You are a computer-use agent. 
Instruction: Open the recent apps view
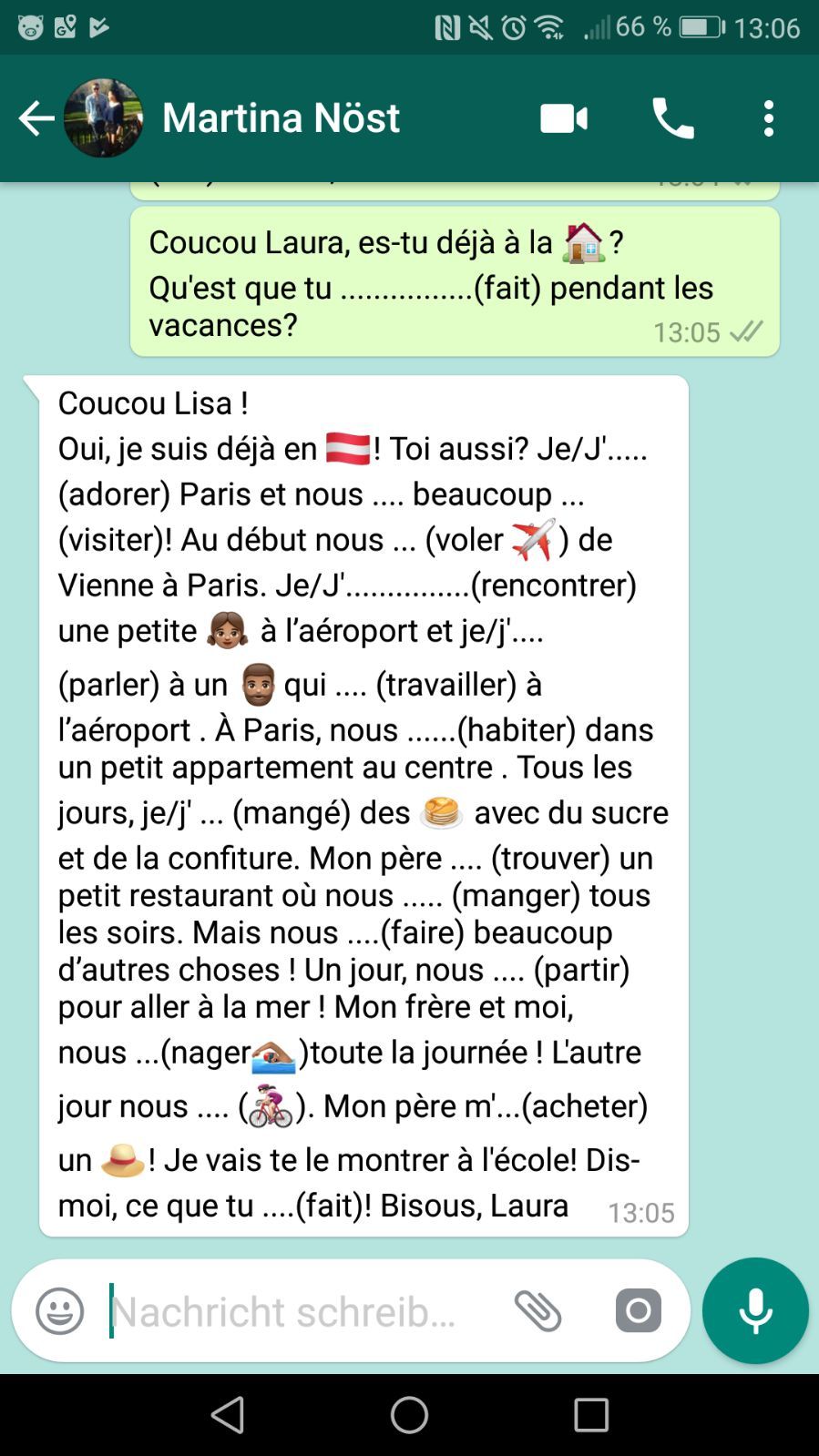point(590,1415)
